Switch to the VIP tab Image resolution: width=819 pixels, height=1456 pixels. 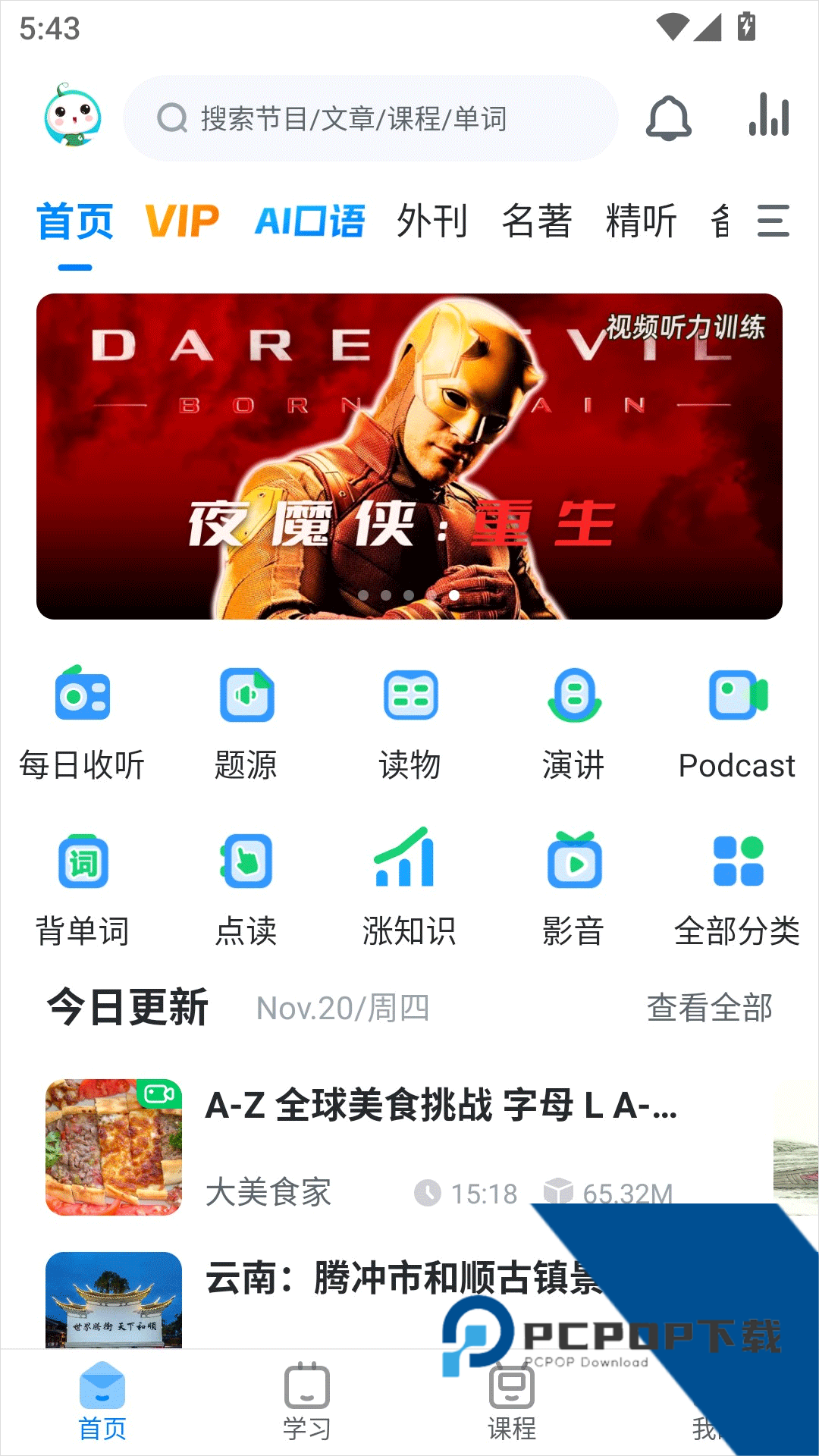coord(182,221)
